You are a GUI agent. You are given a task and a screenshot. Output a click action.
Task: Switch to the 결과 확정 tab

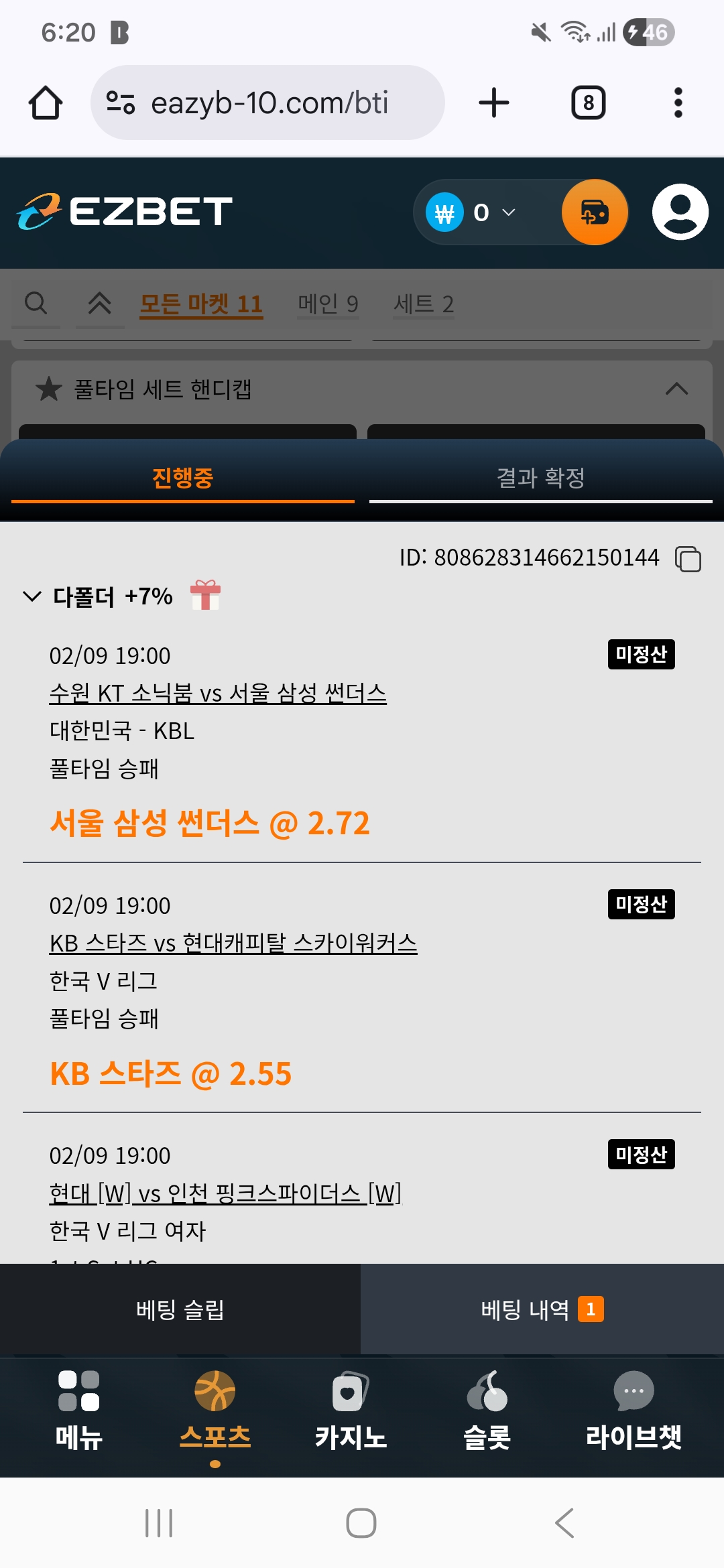pos(540,478)
